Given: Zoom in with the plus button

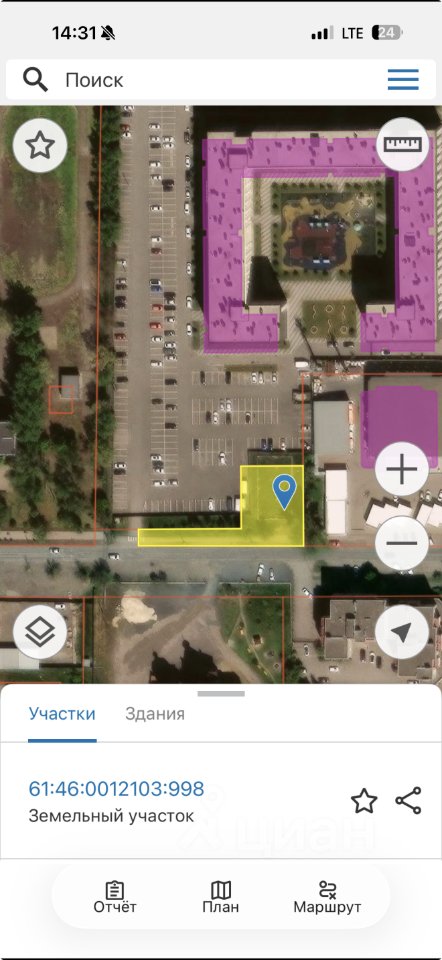Looking at the screenshot, I should tap(402, 470).
